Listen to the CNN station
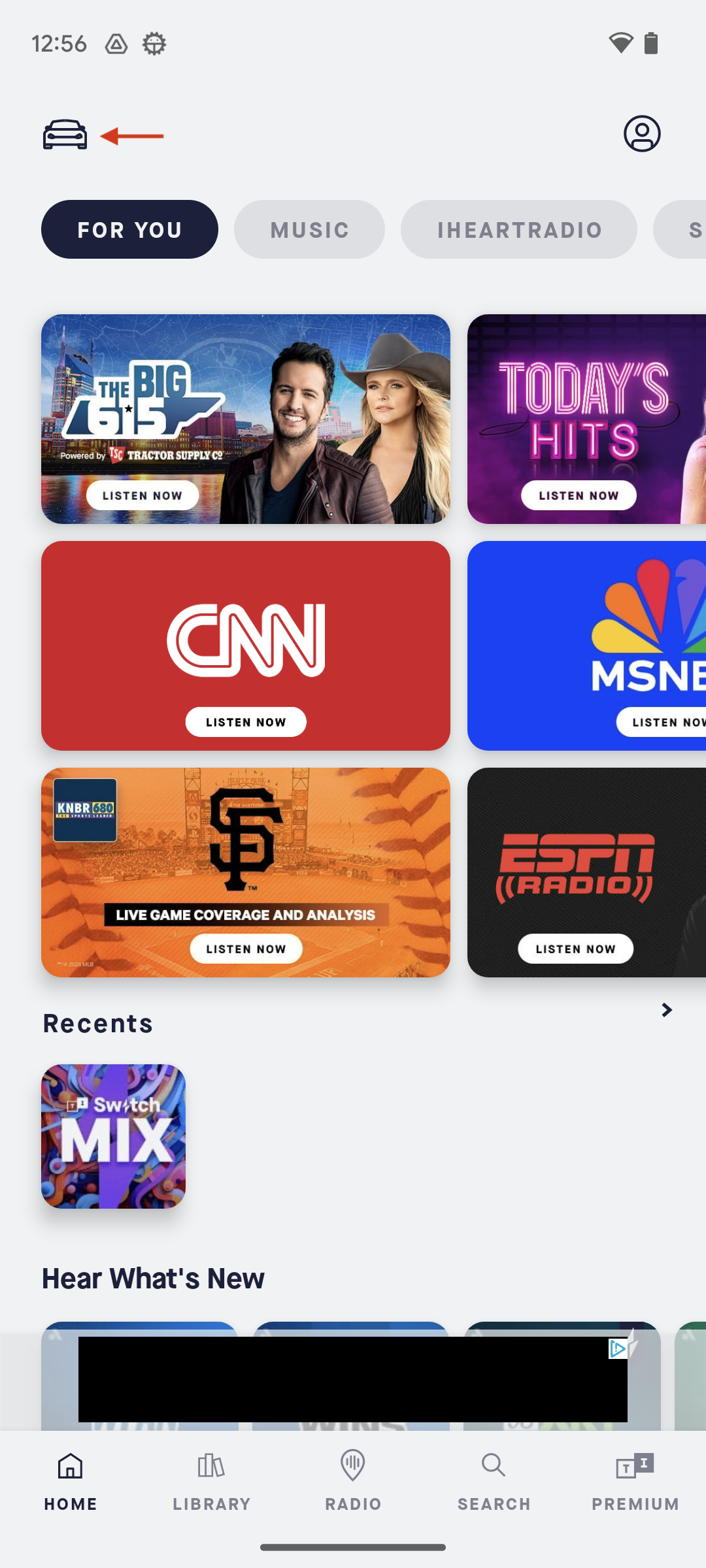 pos(246,721)
